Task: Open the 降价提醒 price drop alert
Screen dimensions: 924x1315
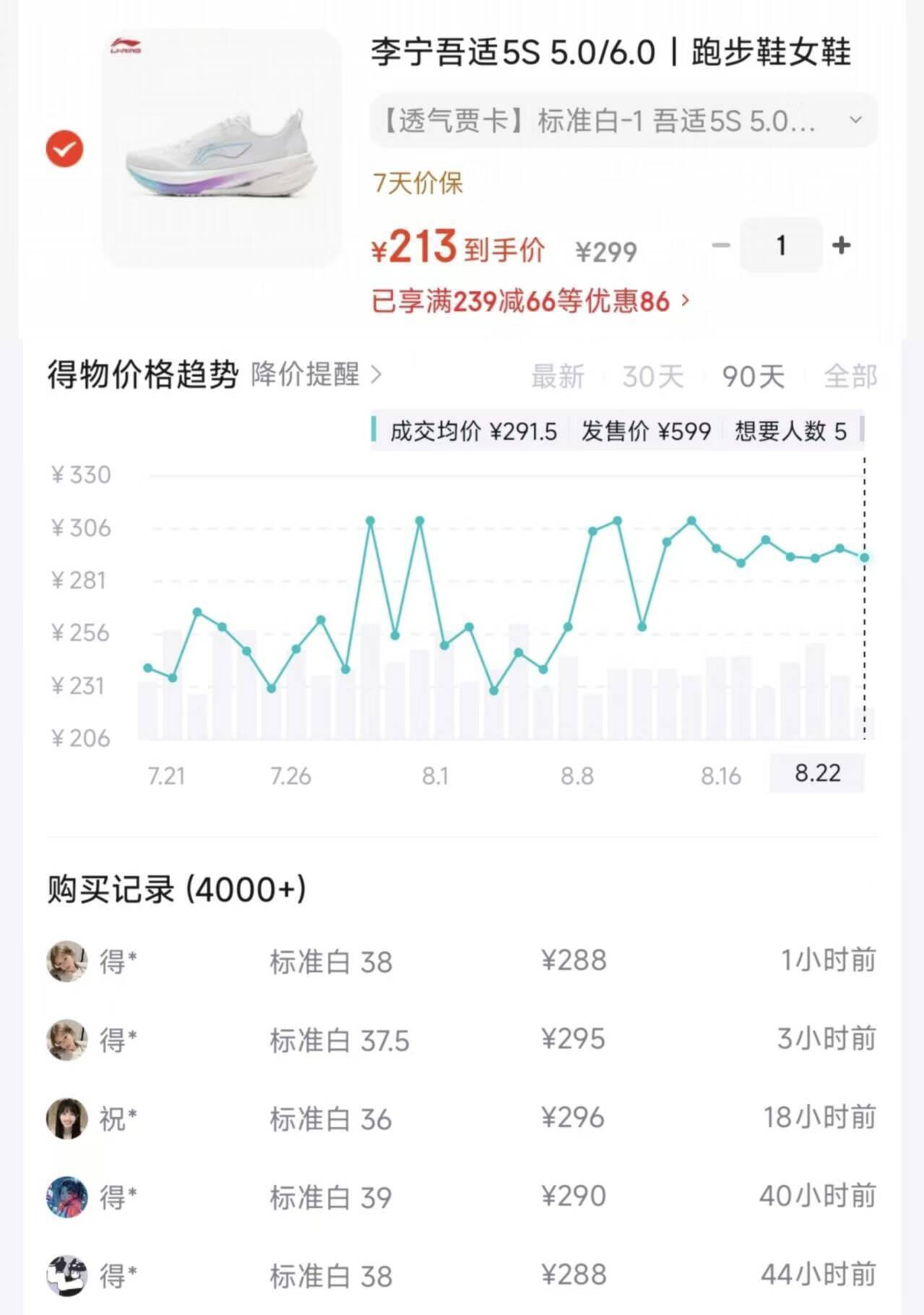Action: (316, 374)
